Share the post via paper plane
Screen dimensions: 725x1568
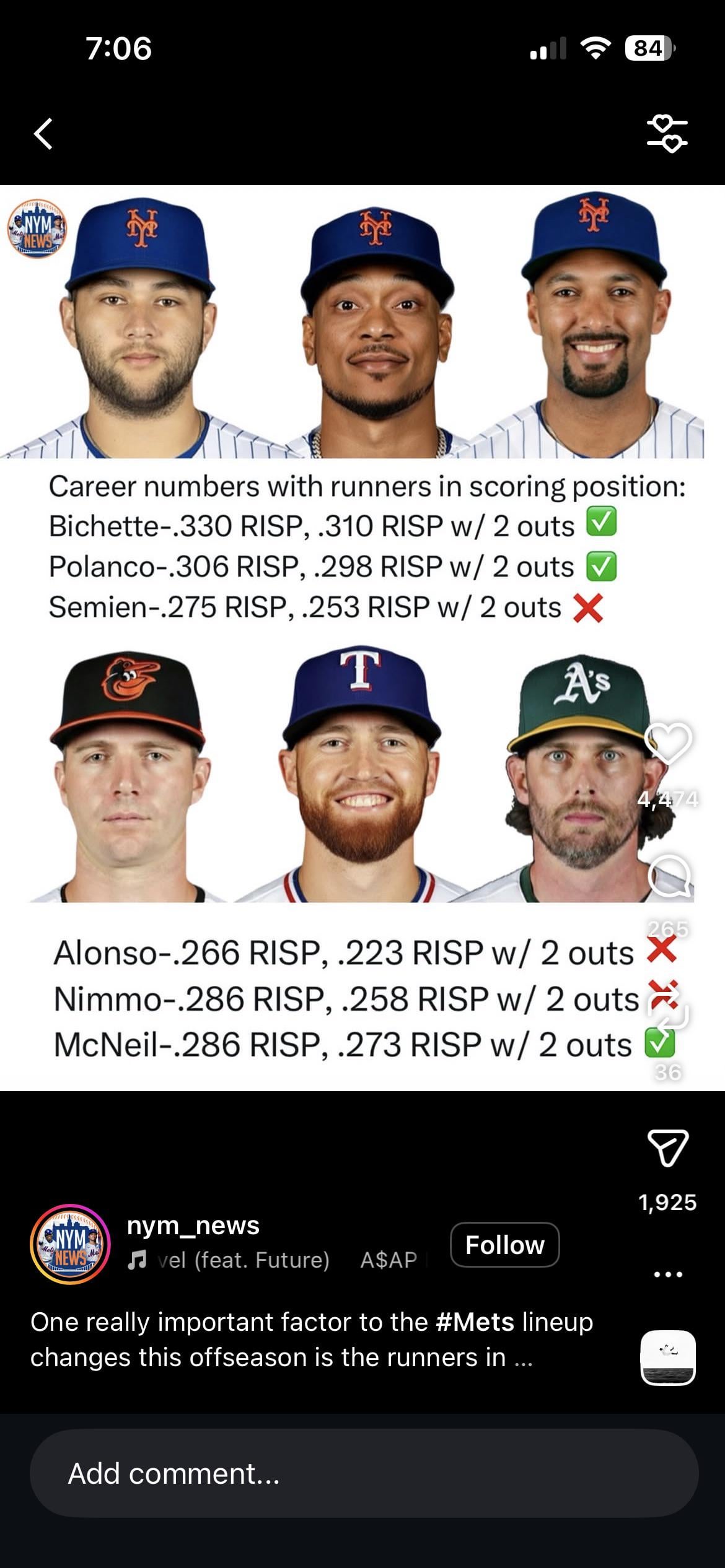click(667, 1148)
